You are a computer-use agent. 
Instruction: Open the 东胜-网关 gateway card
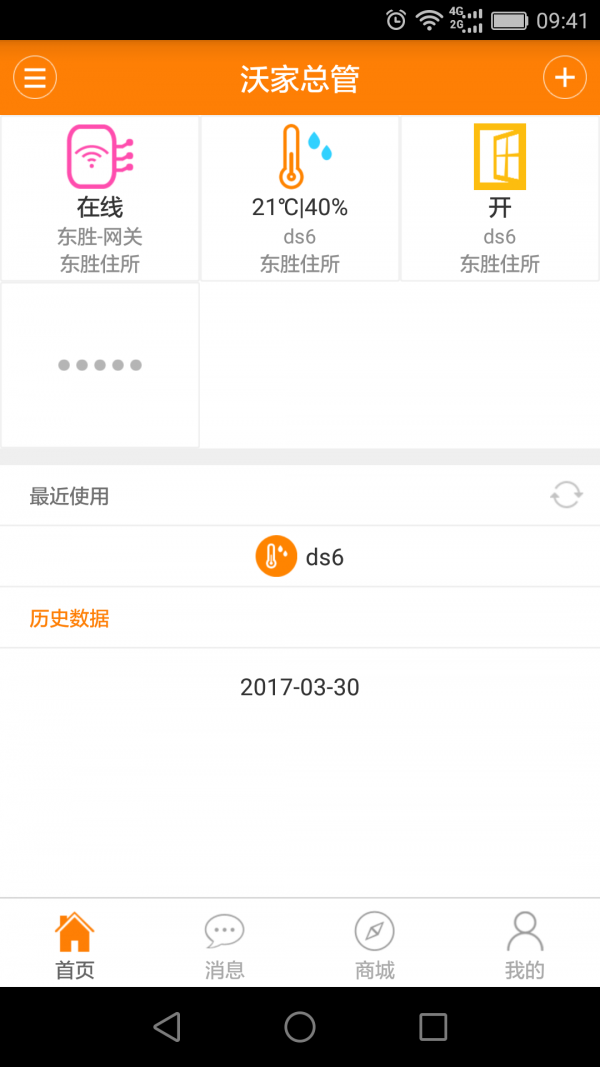coord(100,199)
